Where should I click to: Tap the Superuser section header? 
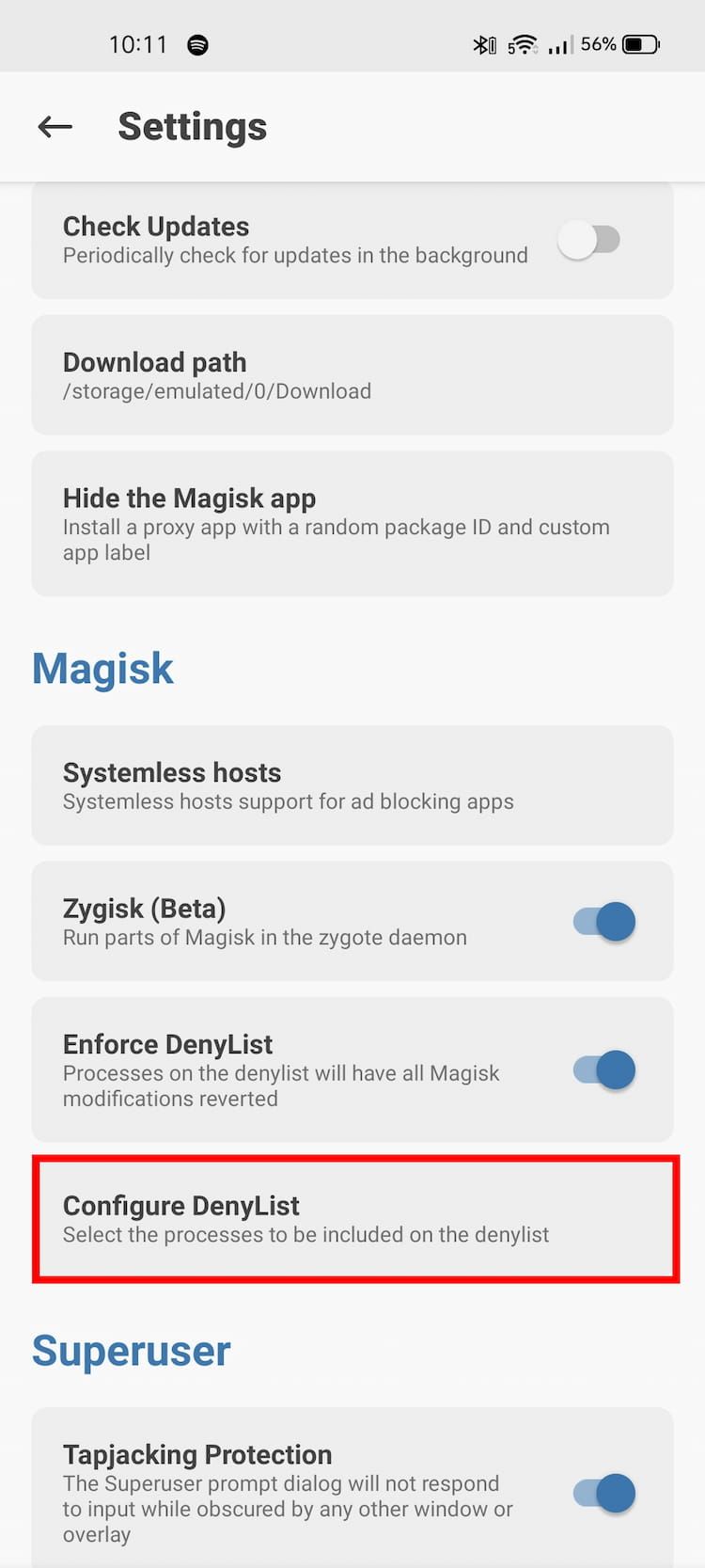pyautogui.click(x=131, y=1351)
